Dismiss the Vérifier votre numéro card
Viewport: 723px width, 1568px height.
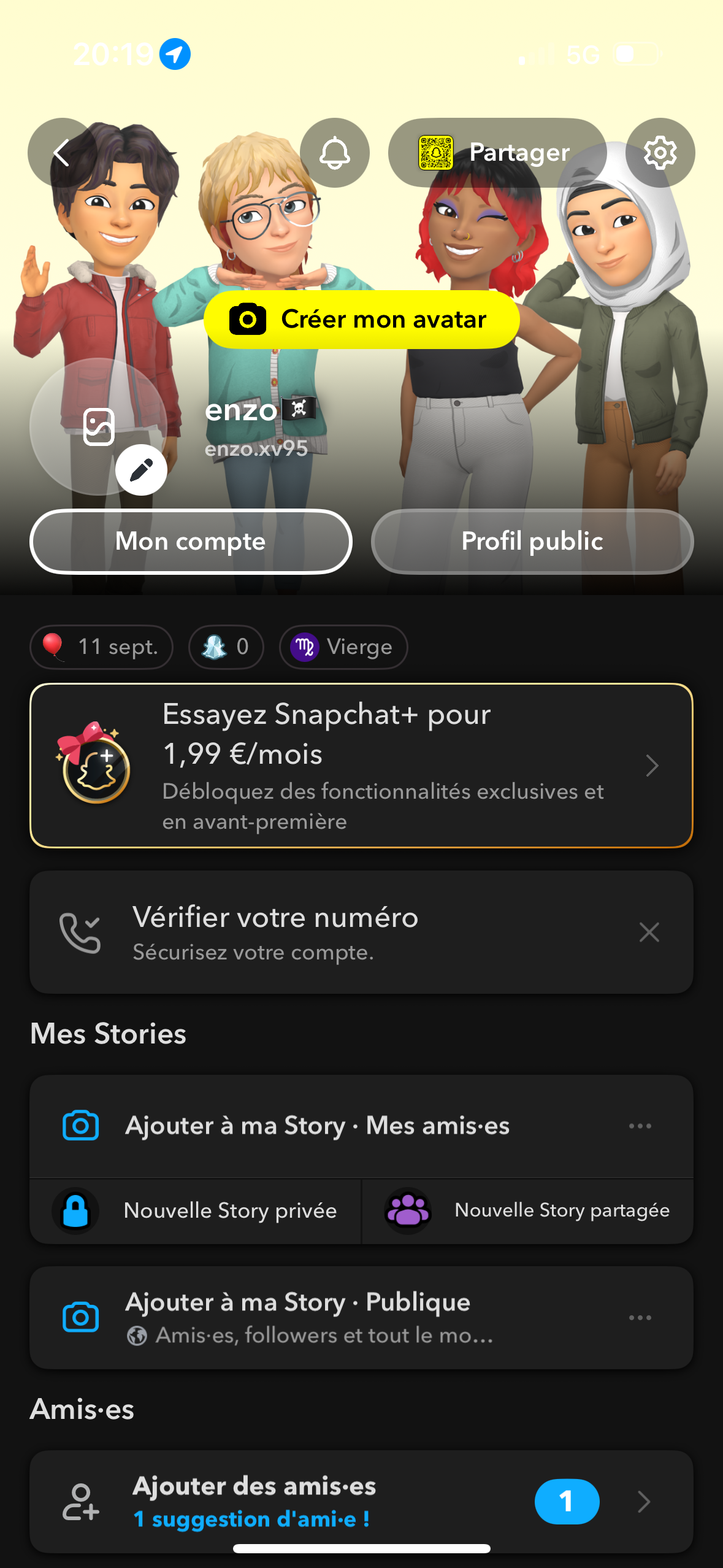649,932
